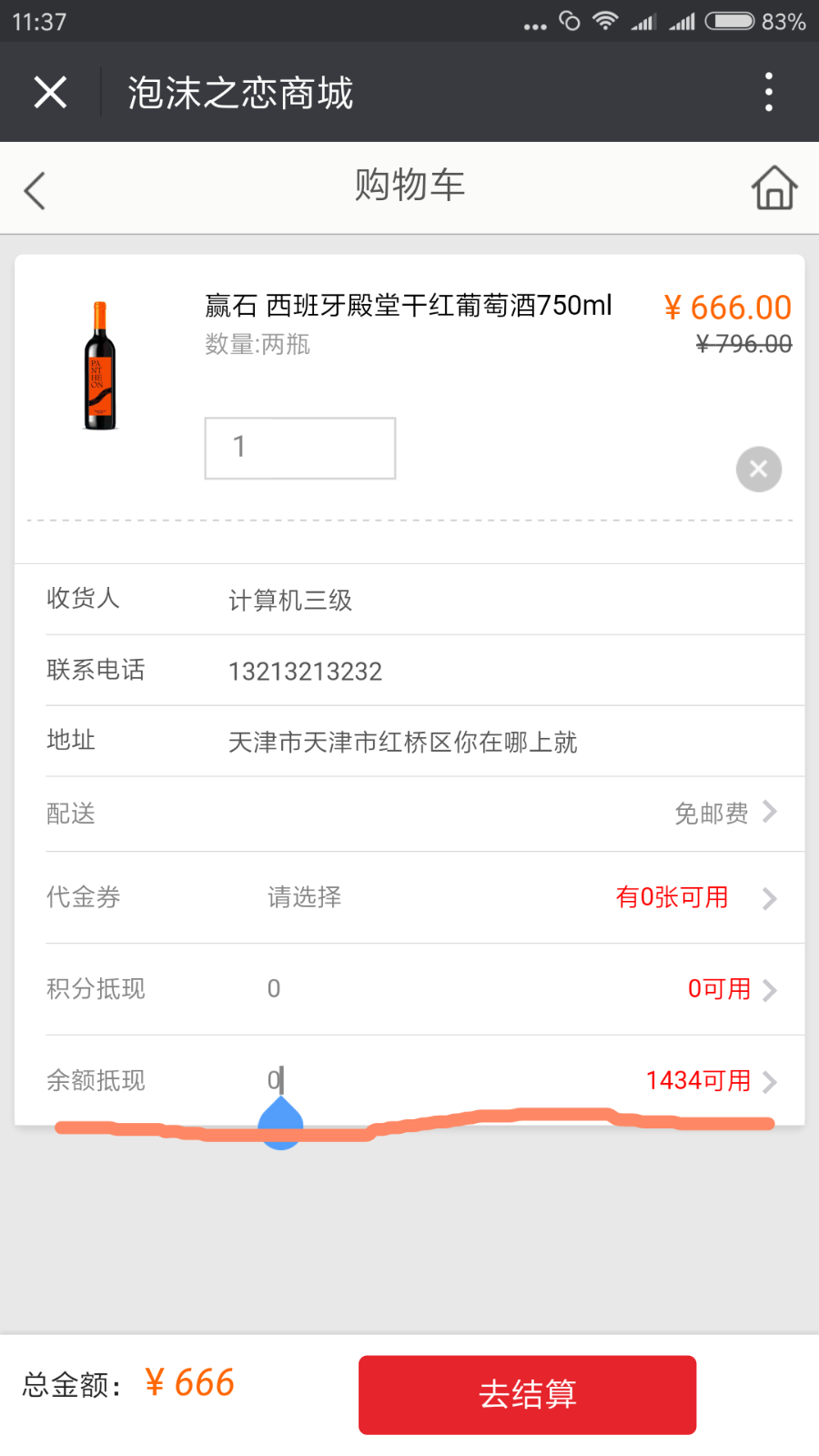This screenshot has height=1456, width=819.
Task: Tap the home icon in the navigation bar
Action: (x=773, y=188)
